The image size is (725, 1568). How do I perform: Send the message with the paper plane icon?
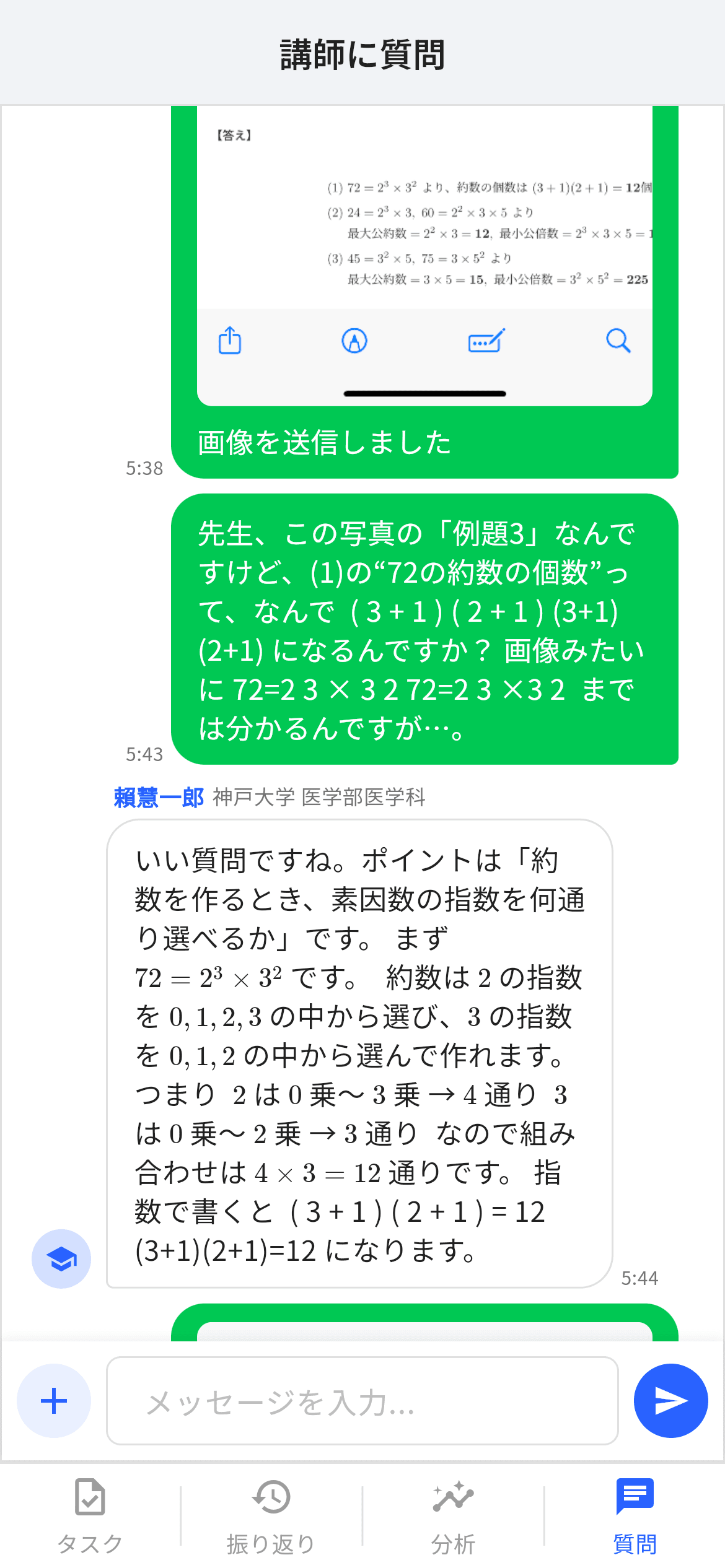pyautogui.click(x=670, y=1401)
